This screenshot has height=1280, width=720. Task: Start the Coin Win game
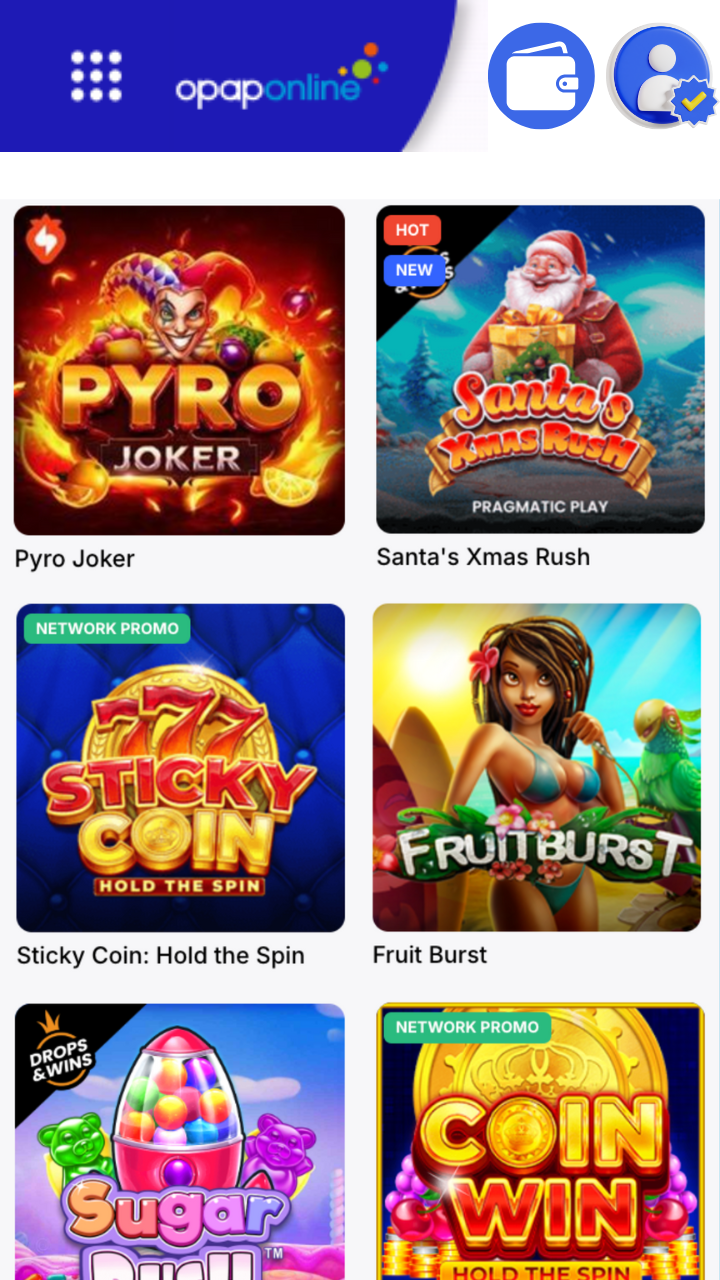[540, 1142]
